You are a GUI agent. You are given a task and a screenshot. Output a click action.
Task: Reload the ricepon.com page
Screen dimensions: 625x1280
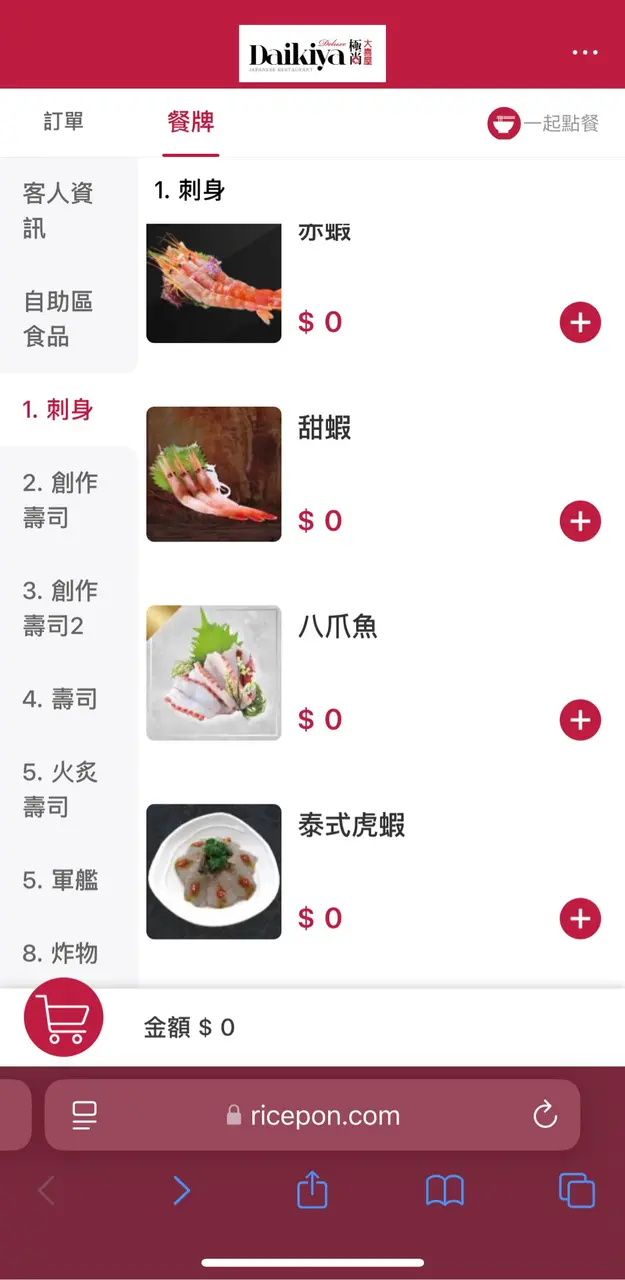pos(545,1115)
